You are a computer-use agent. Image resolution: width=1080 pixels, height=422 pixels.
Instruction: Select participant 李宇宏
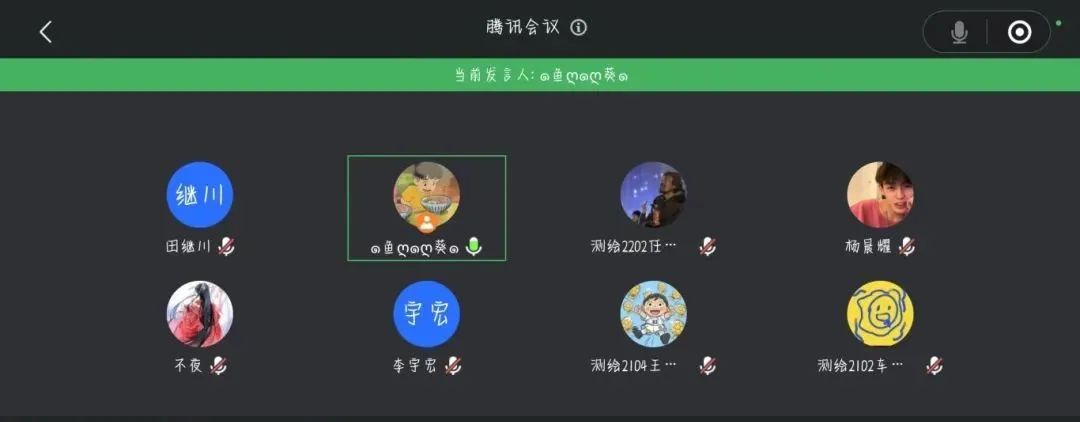click(426, 314)
